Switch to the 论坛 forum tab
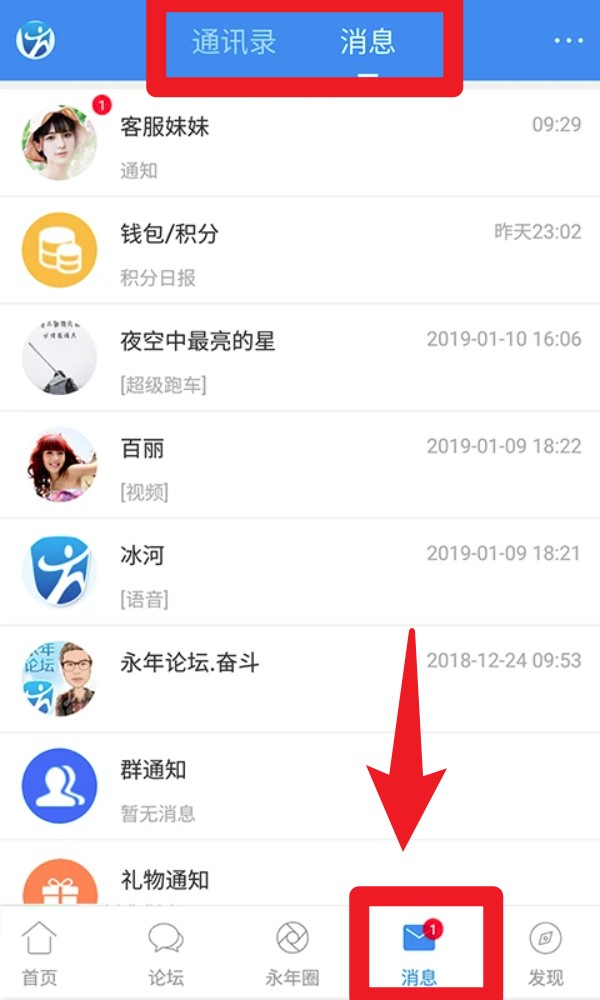The width and height of the screenshot is (600, 1000). [x=166, y=954]
